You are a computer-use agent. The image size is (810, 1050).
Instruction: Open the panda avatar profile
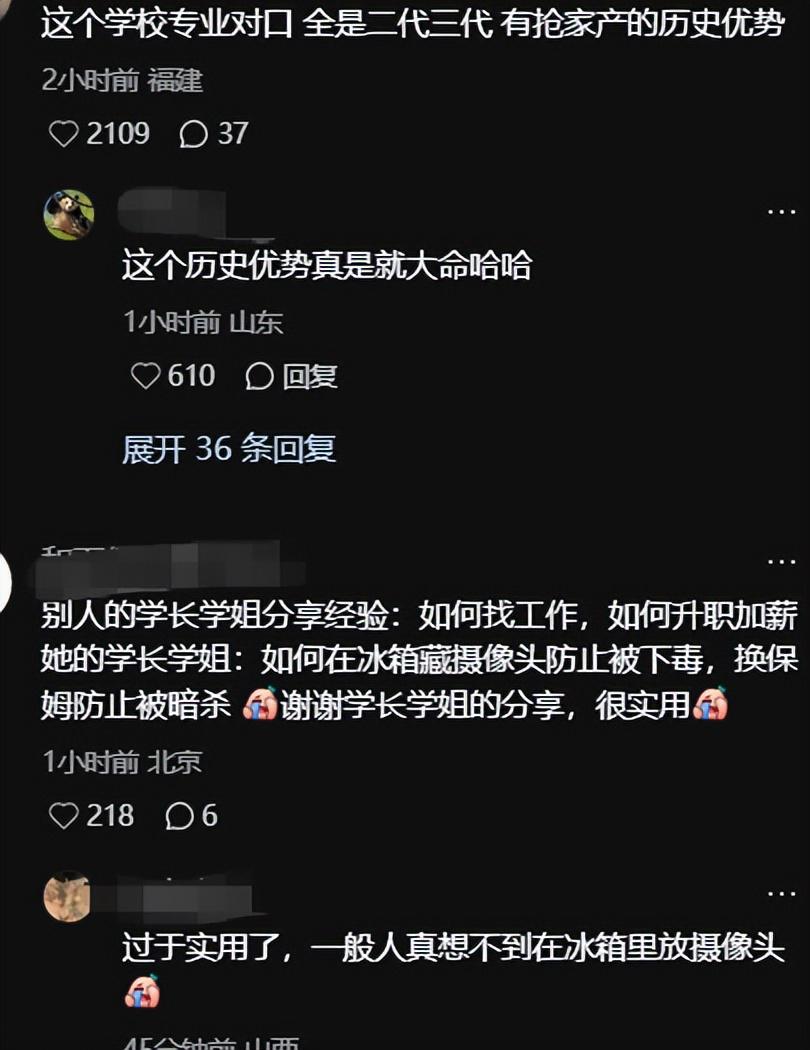[69, 214]
